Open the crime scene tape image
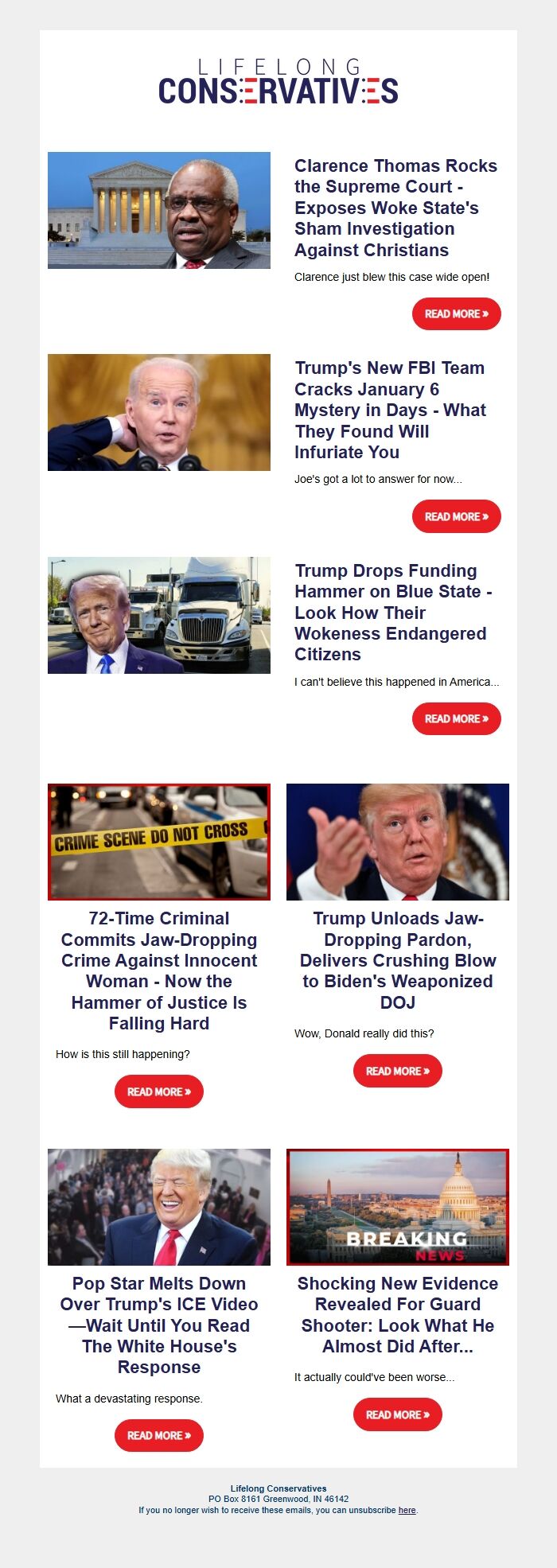This screenshot has height=1568, width=557. (159, 842)
